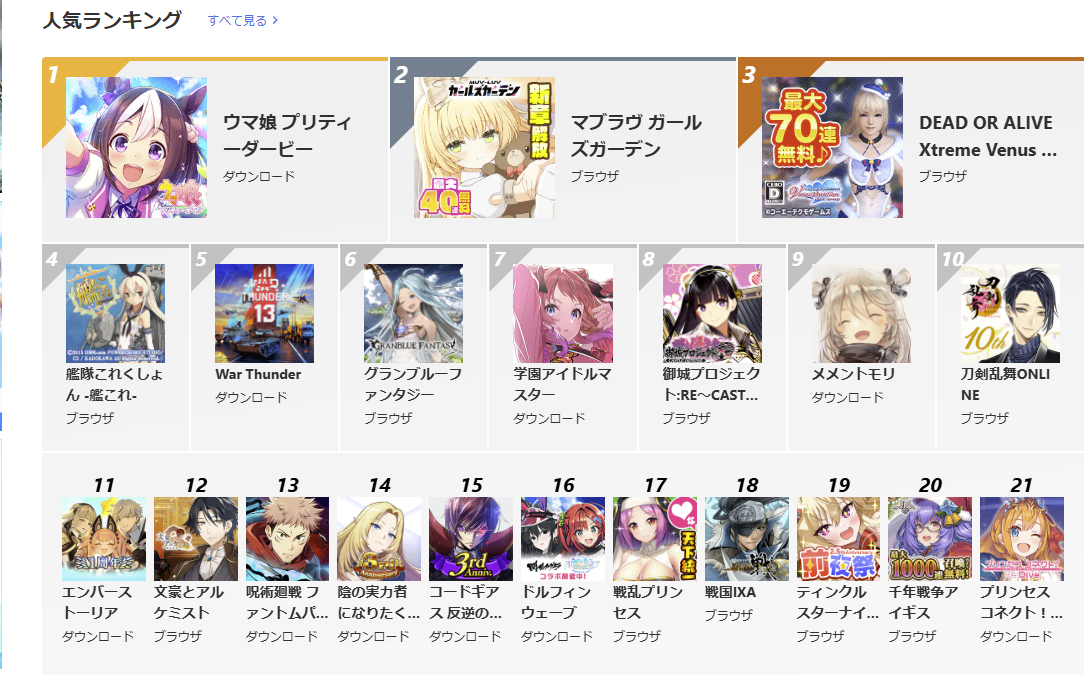Open ドルフィンウェーブ game tile
This screenshot has width=1088, height=675.
pyautogui.click(x=563, y=539)
